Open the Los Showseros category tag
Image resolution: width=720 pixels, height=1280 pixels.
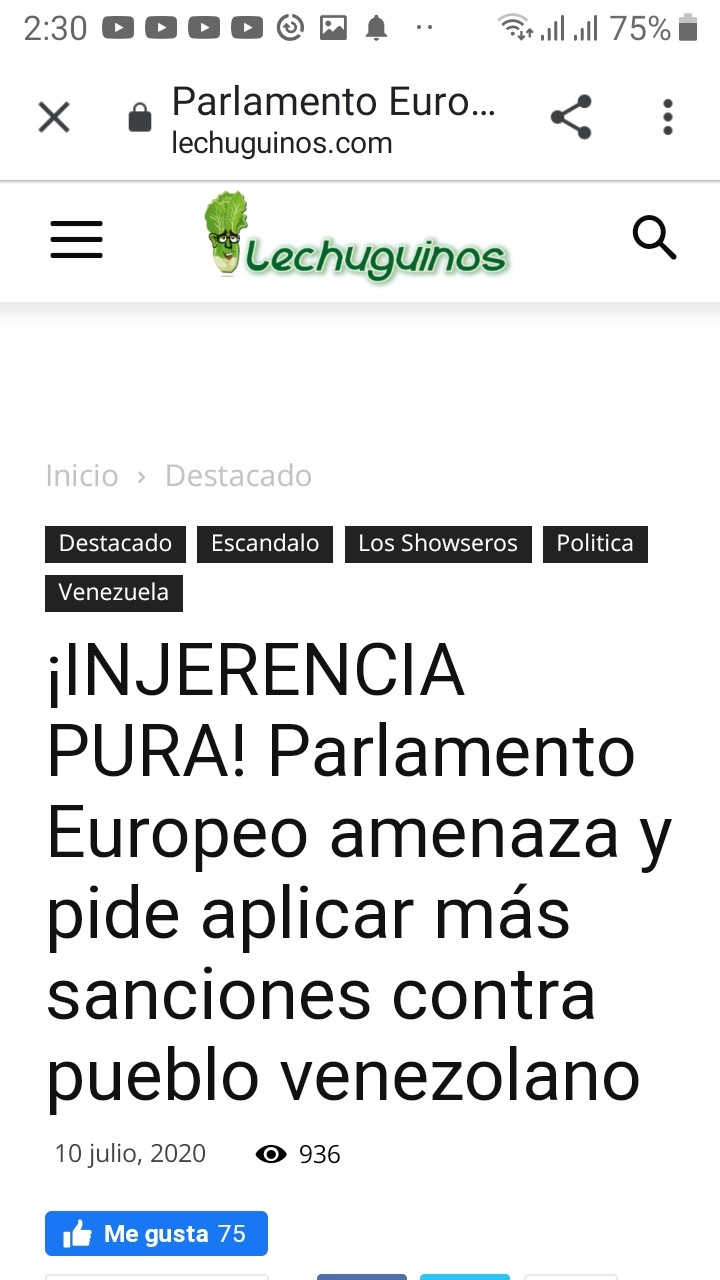(438, 544)
